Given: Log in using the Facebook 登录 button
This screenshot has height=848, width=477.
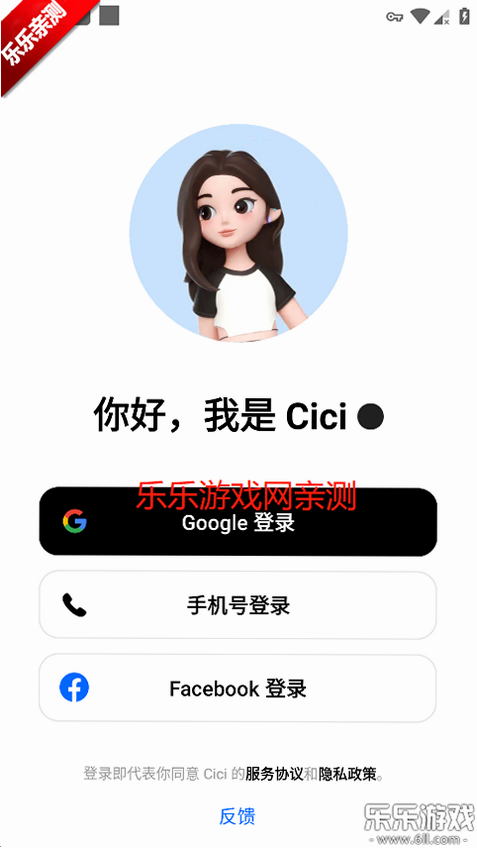Looking at the screenshot, I should point(238,688).
